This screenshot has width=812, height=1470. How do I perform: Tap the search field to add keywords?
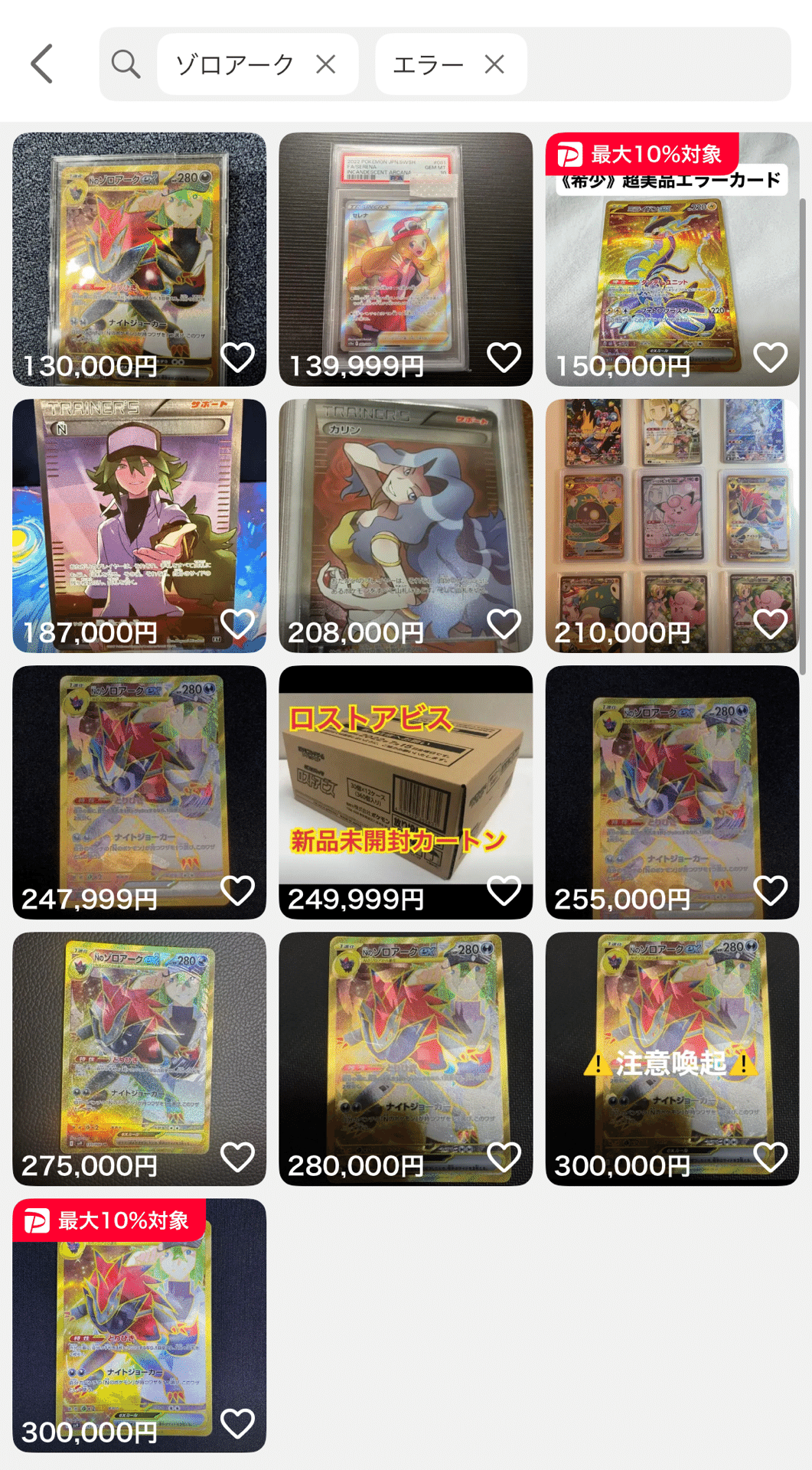pyautogui.click(x=658, y=64)
